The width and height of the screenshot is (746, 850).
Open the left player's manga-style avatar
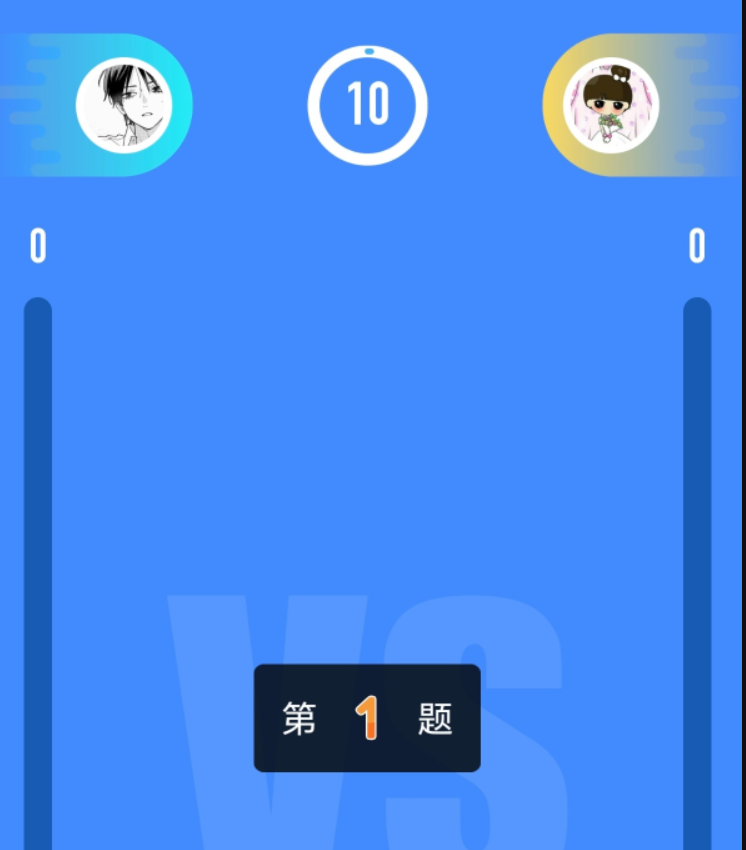(124, 105)
